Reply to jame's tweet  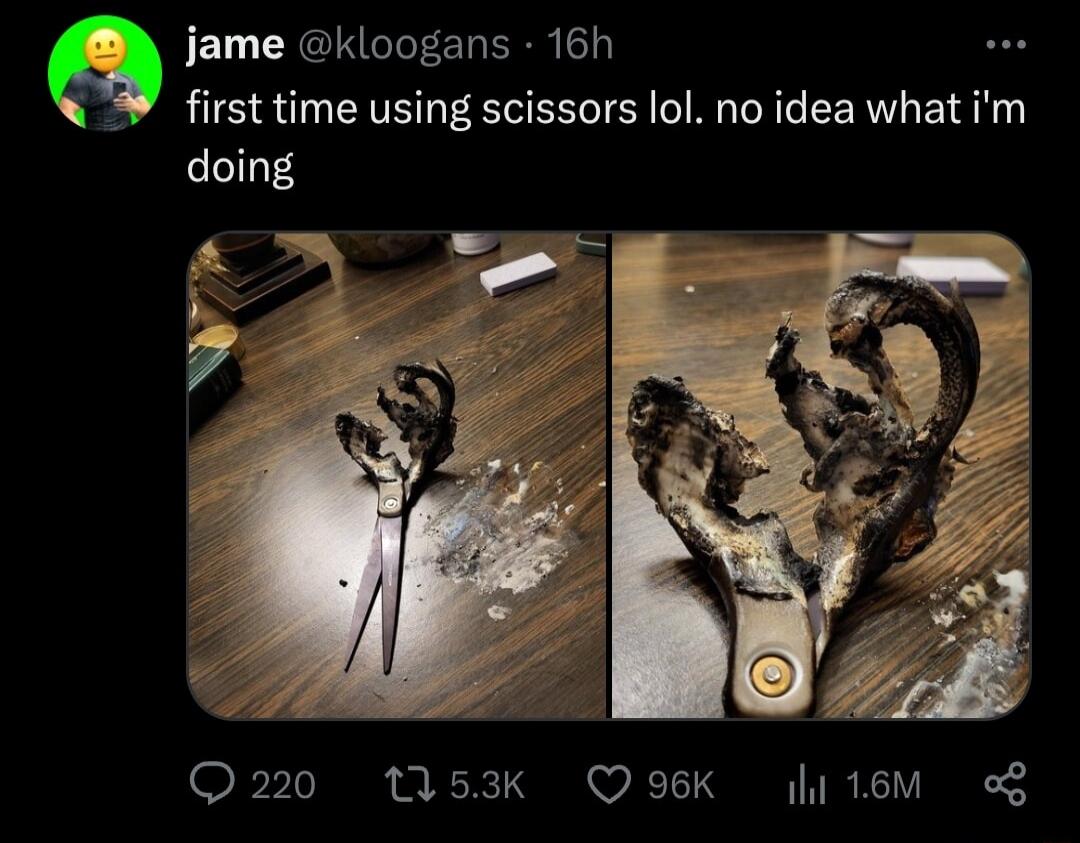pyautogui.click(x=211, y=784)
